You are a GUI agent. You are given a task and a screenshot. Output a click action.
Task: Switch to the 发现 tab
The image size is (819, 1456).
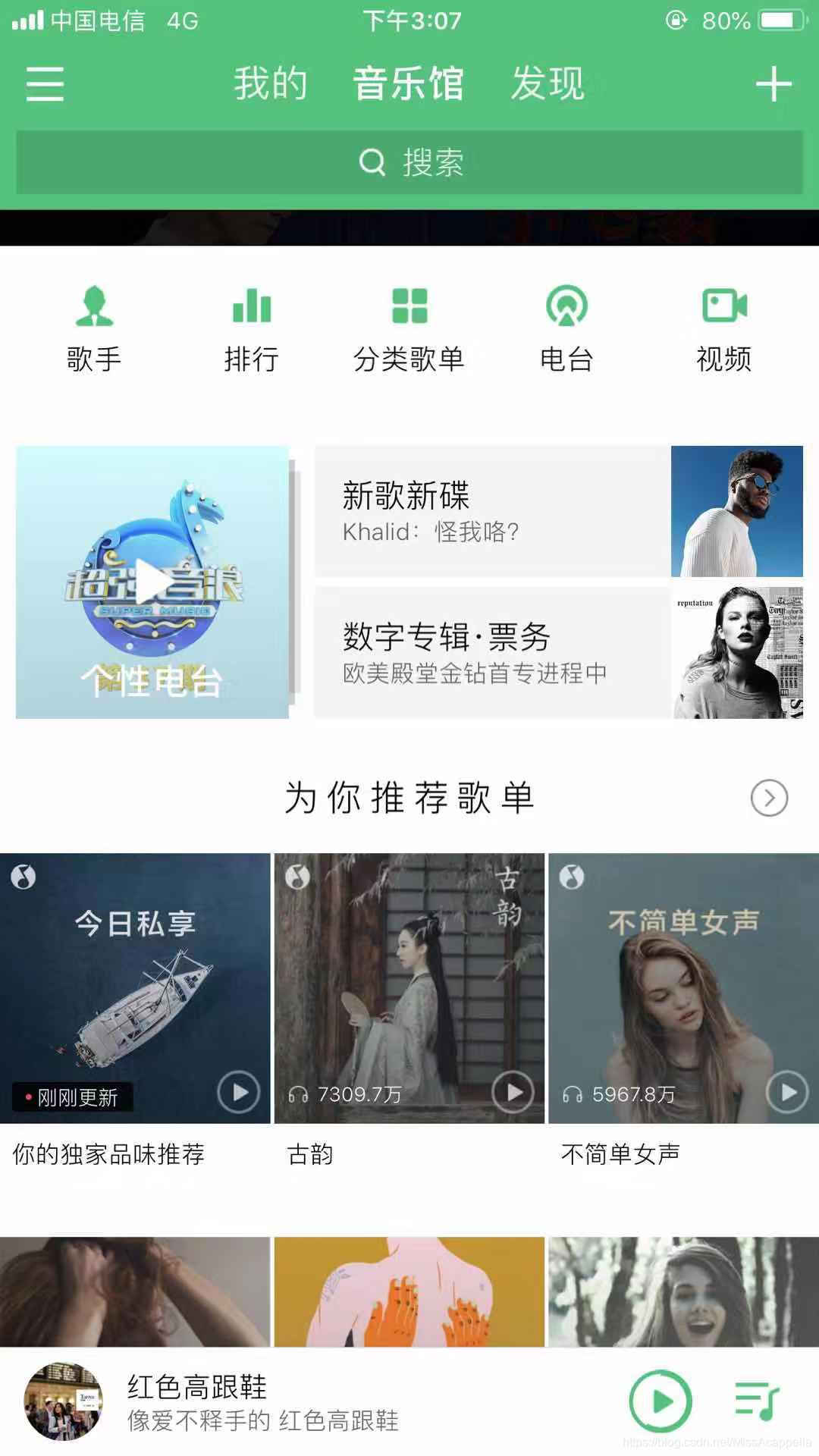click(548, 83)
